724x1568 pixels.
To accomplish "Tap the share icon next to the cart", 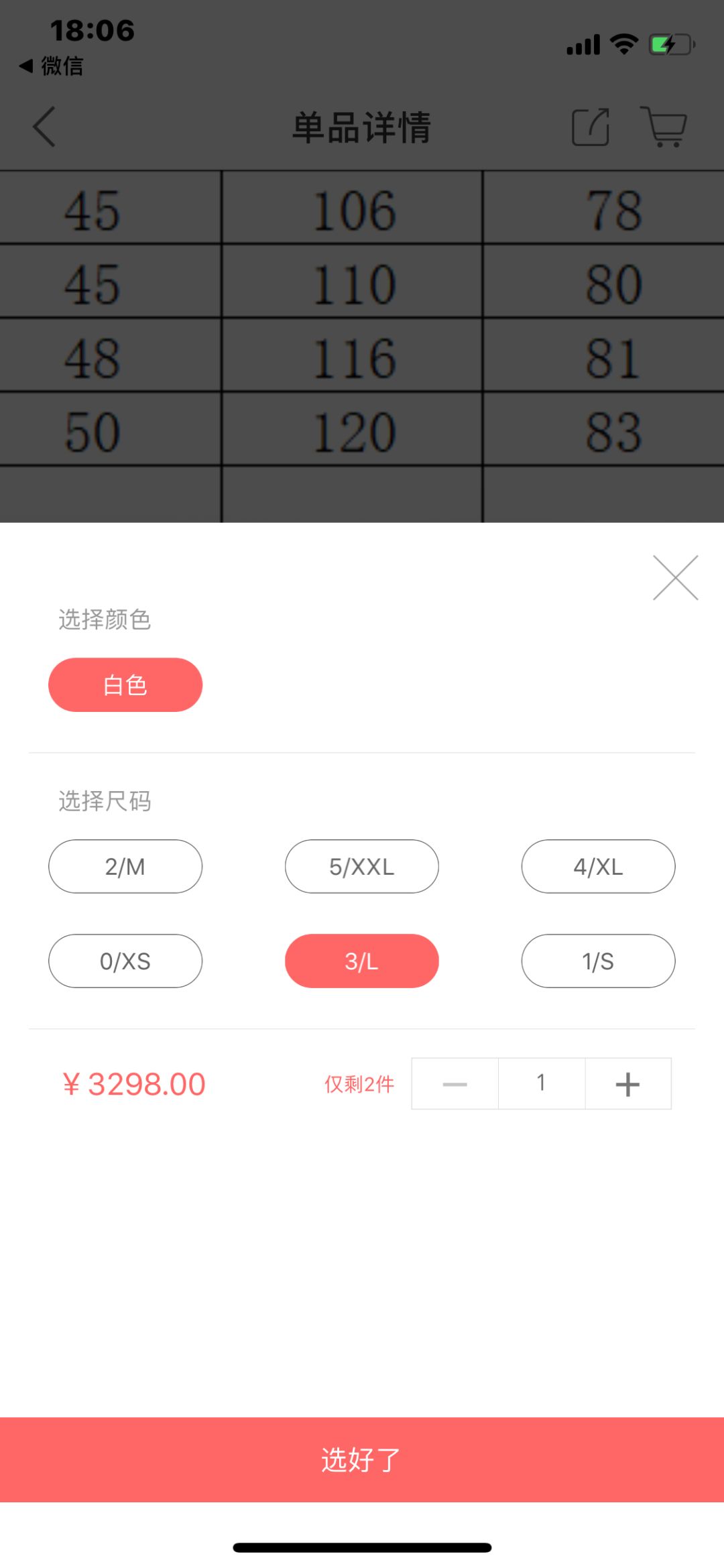I will 591,127.
